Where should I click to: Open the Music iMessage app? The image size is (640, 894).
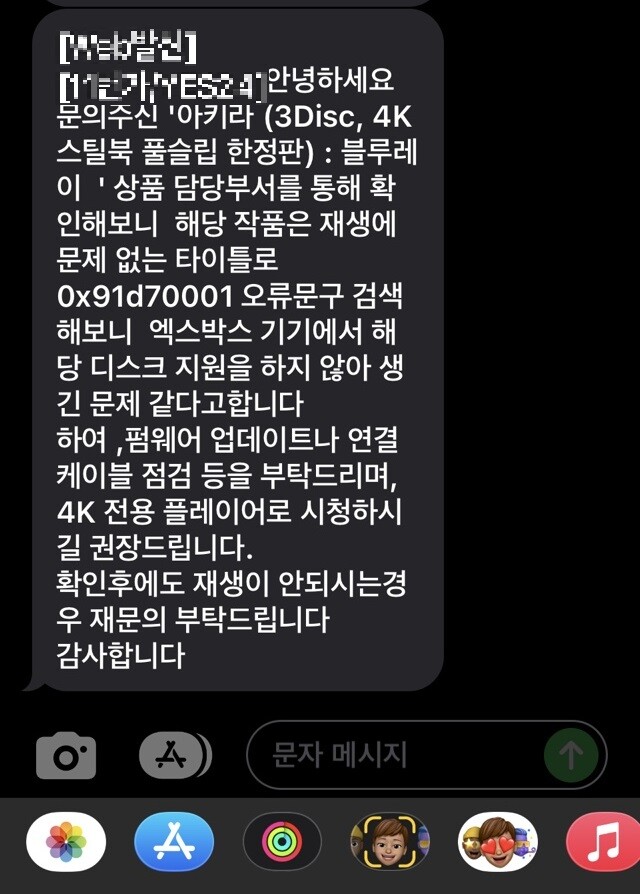click(x=603, y=841)
